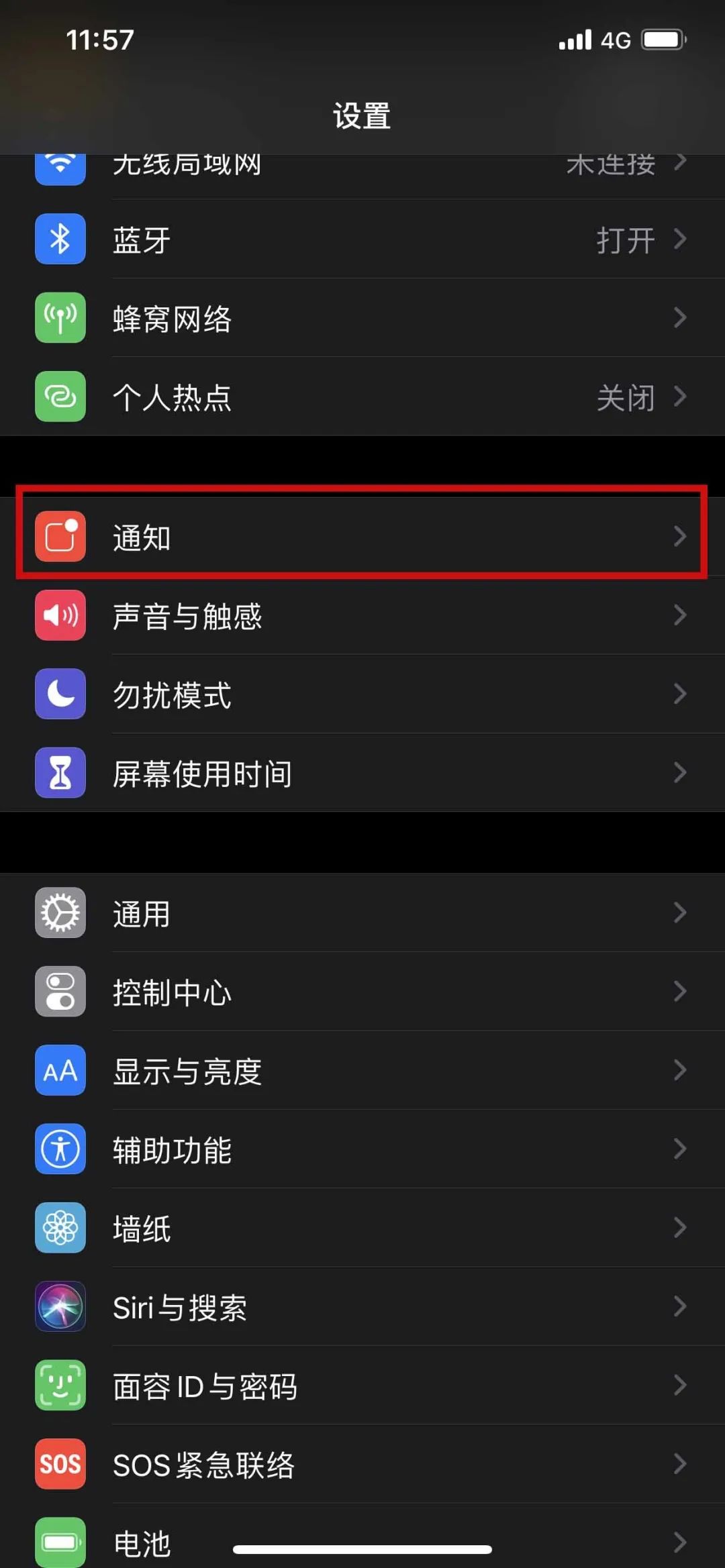Open 蜂窝网络 cellular settings
This screenshot has width=725, height=1568.
pos(362,318)
